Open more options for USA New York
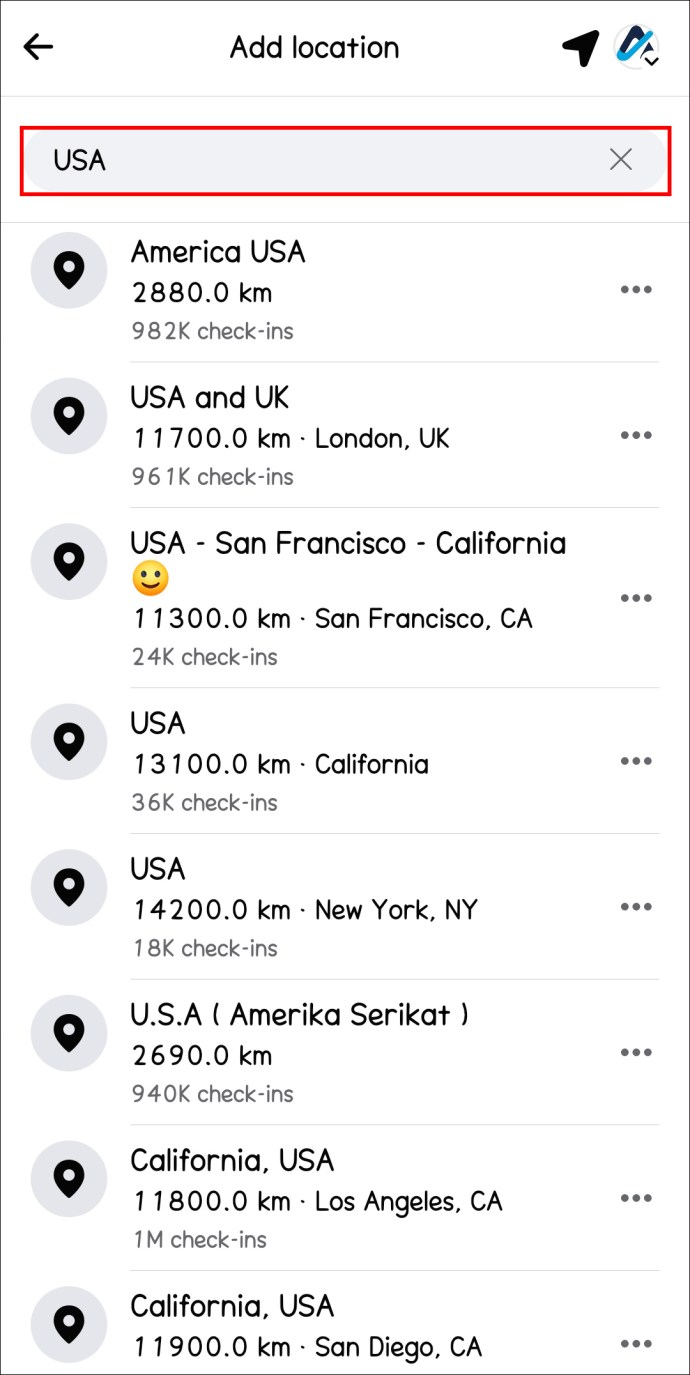The height and width of the screenshot is (1375, 690). pyautogui.click(x=636, y=907)
